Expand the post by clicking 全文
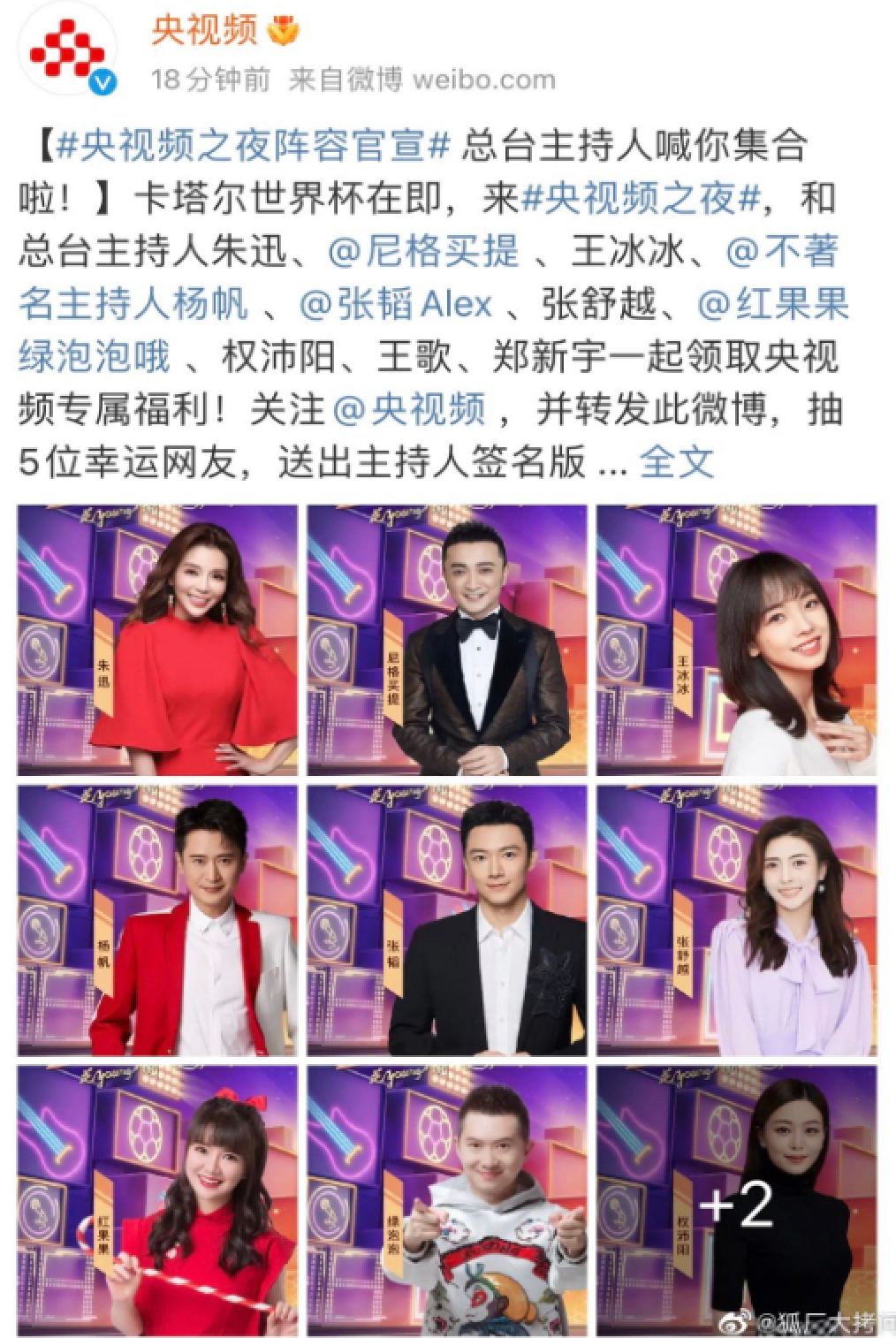This screenshot has width=896, height=1338. click(677, 459)
